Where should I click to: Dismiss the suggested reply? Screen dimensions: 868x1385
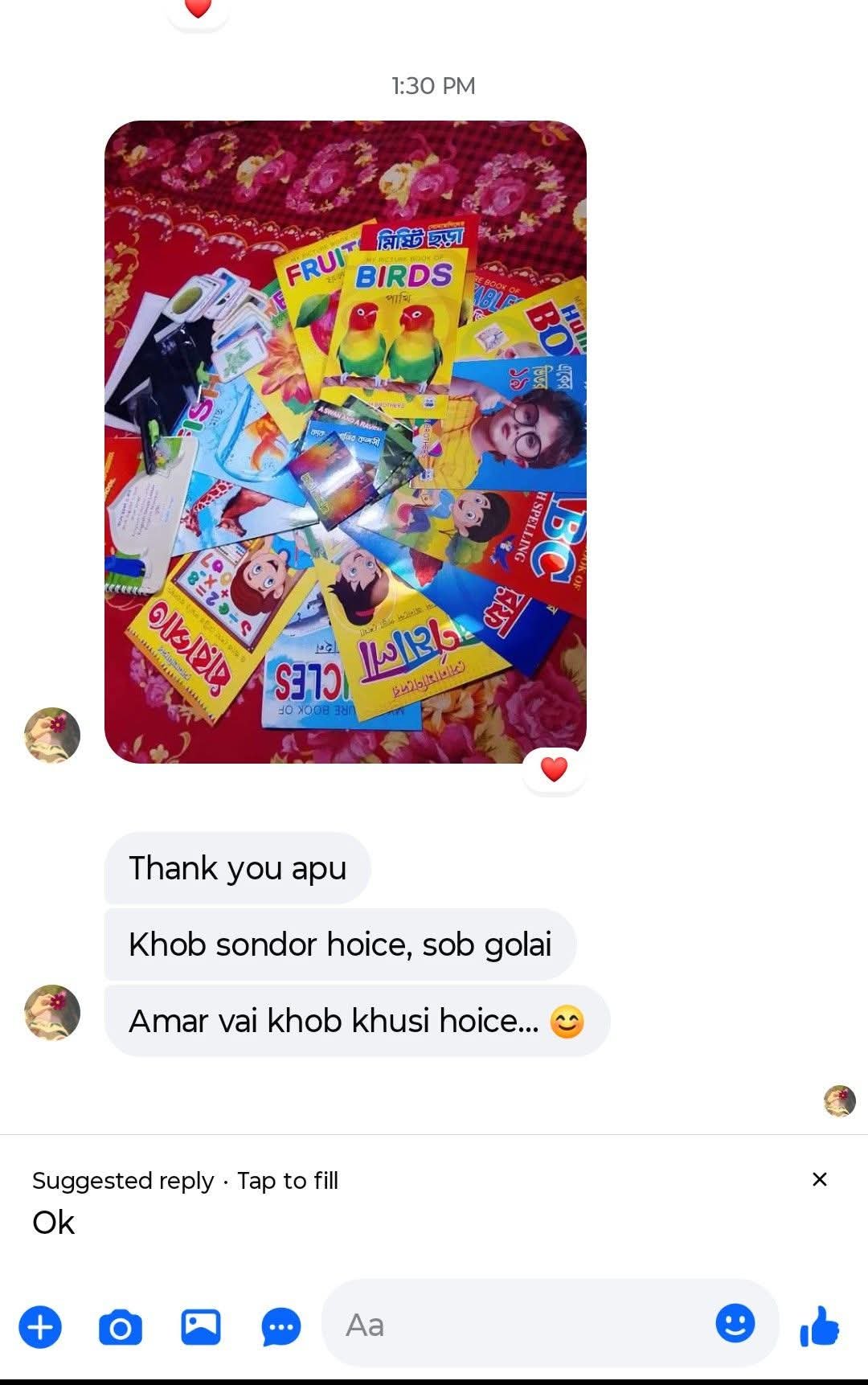[x=819, y=1179]
